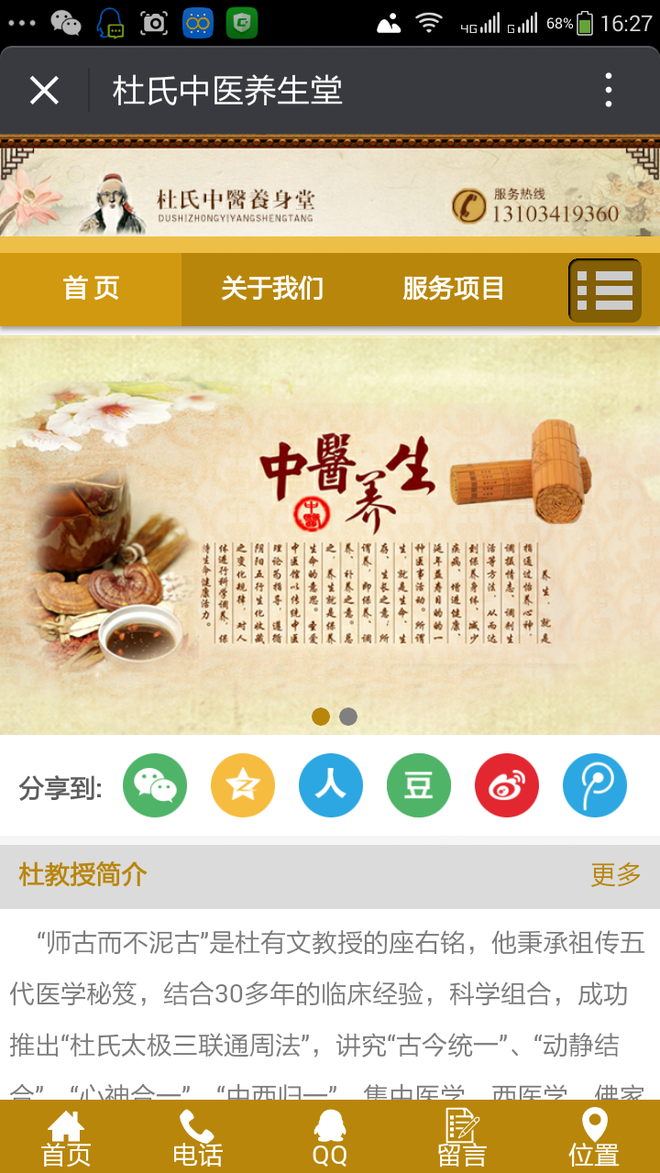Screen dimensions: 660x1173
Task: Call via the 电话 bottom button
Action: tap(198, 1138)
